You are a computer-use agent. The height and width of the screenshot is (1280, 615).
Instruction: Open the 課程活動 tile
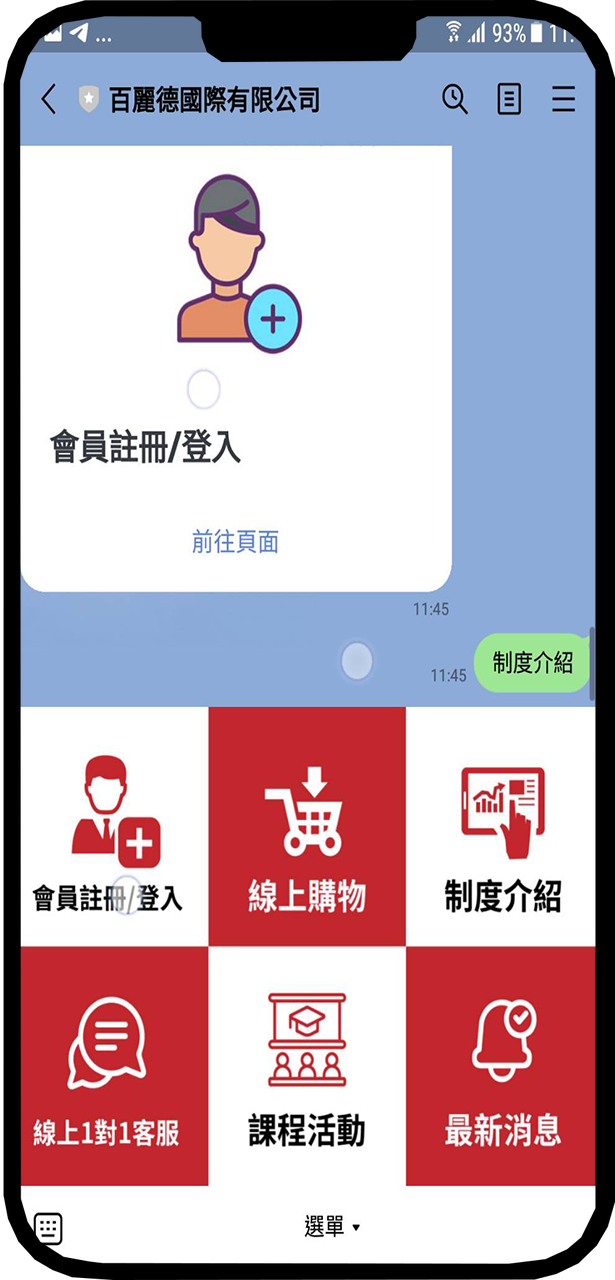(307, 1066)
